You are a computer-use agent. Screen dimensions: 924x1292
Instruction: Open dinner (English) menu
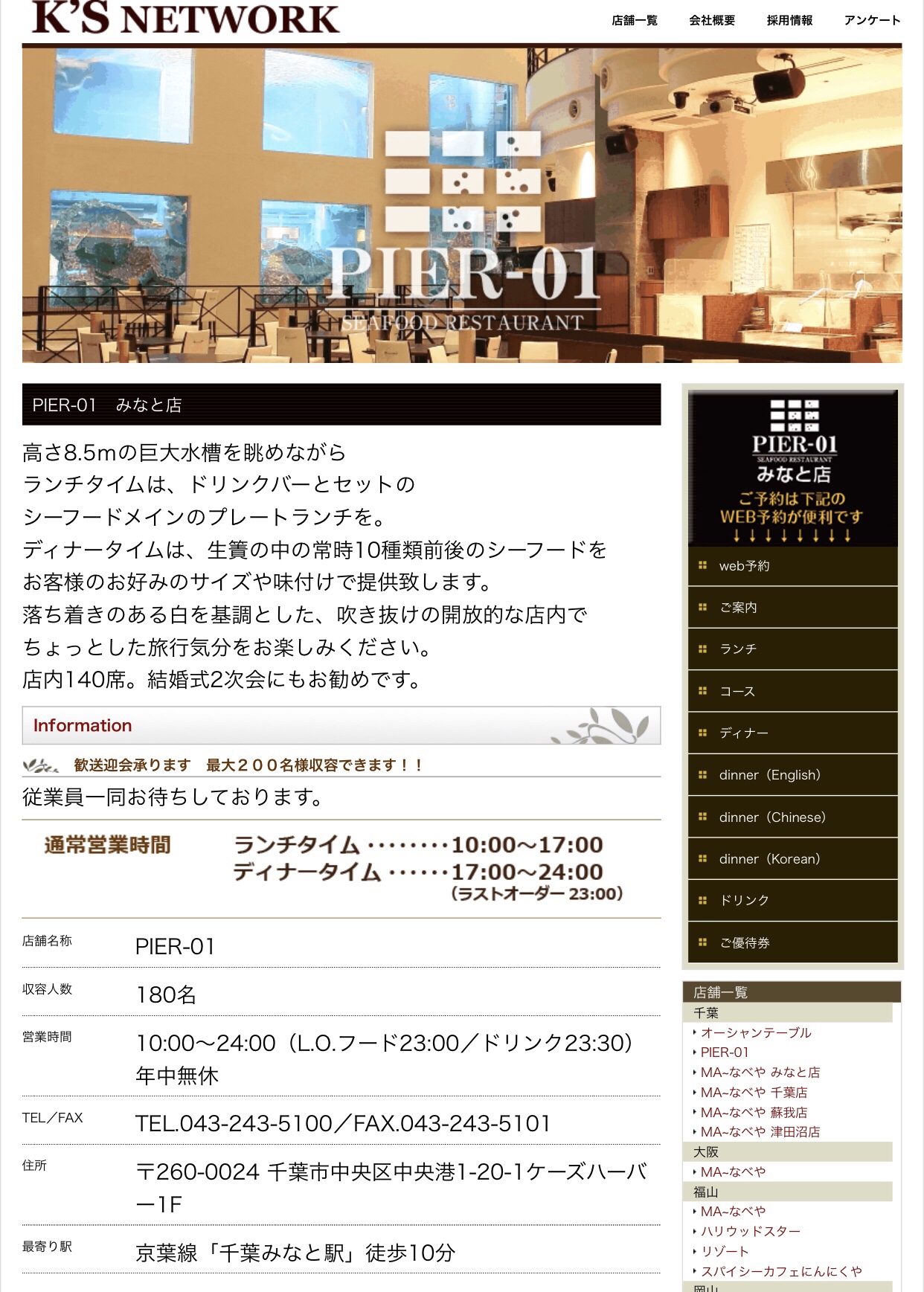(769, 775)
